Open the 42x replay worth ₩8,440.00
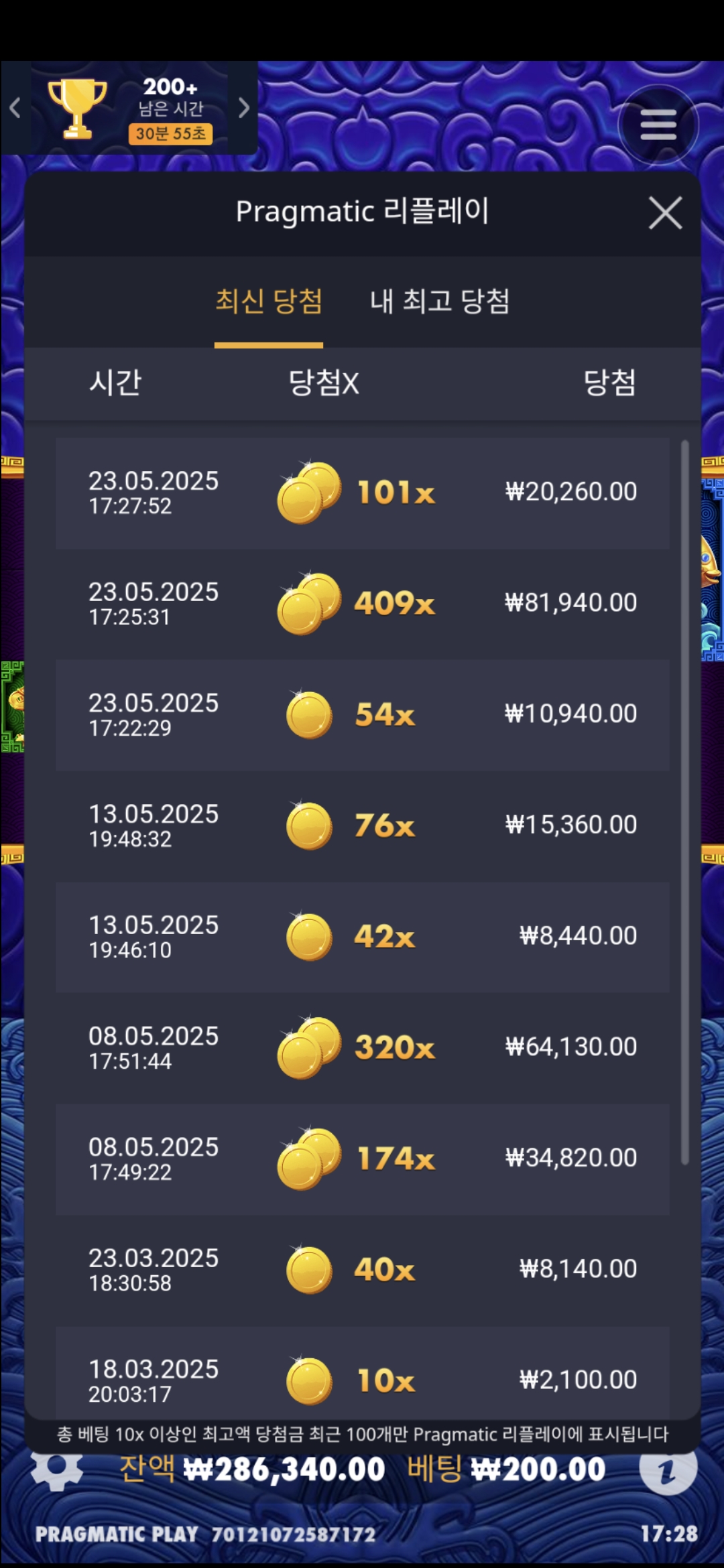The image size is (724, 1568). coord(362,937)
